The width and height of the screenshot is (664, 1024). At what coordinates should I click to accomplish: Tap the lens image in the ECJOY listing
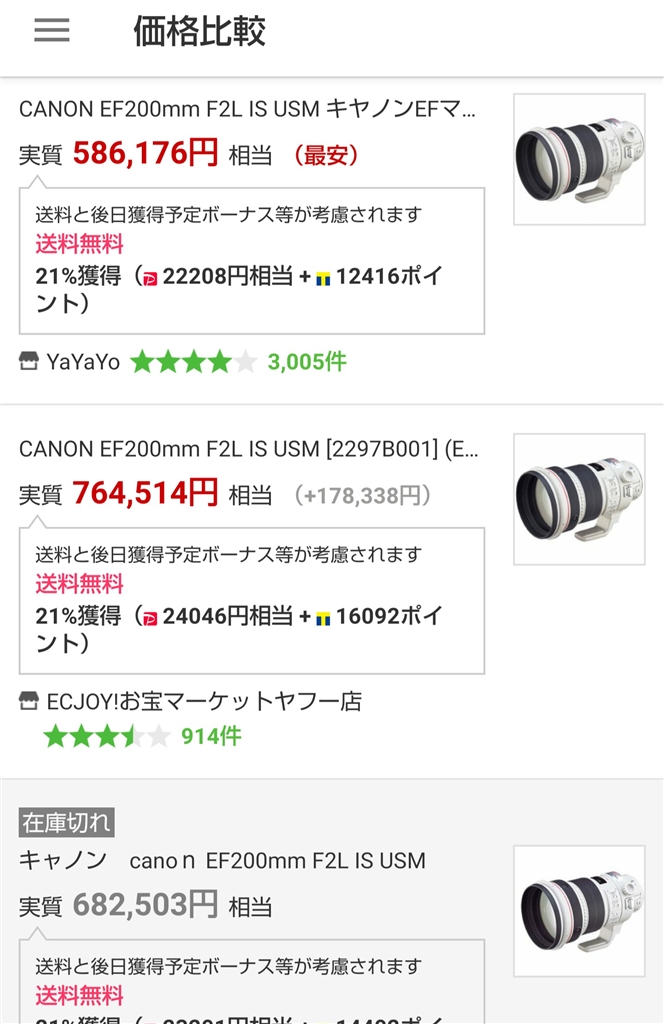(579, 499)
